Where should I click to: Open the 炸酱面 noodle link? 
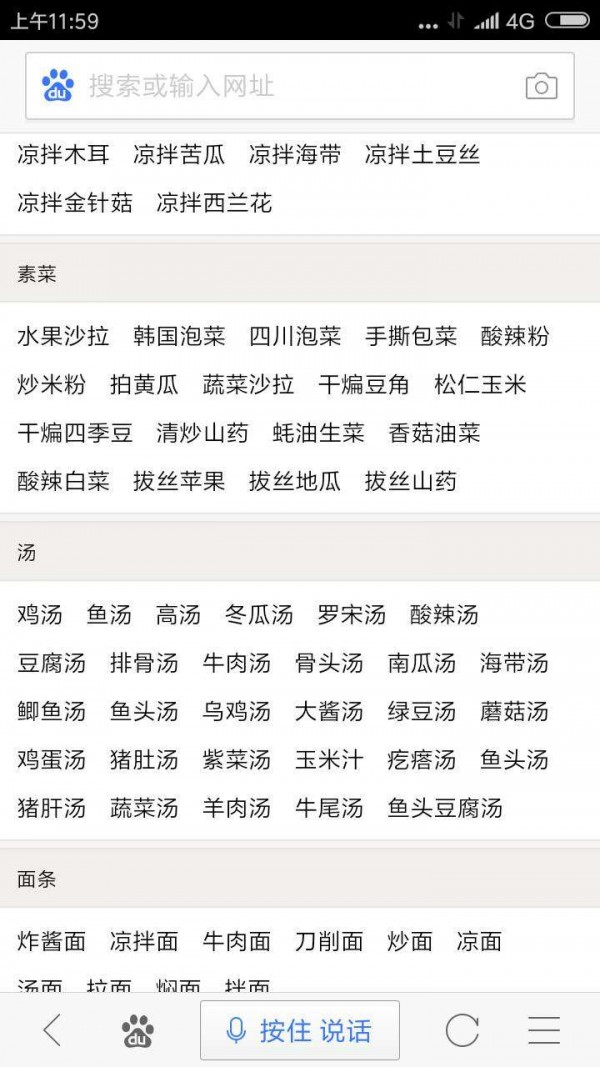click(x=52, y=941)
